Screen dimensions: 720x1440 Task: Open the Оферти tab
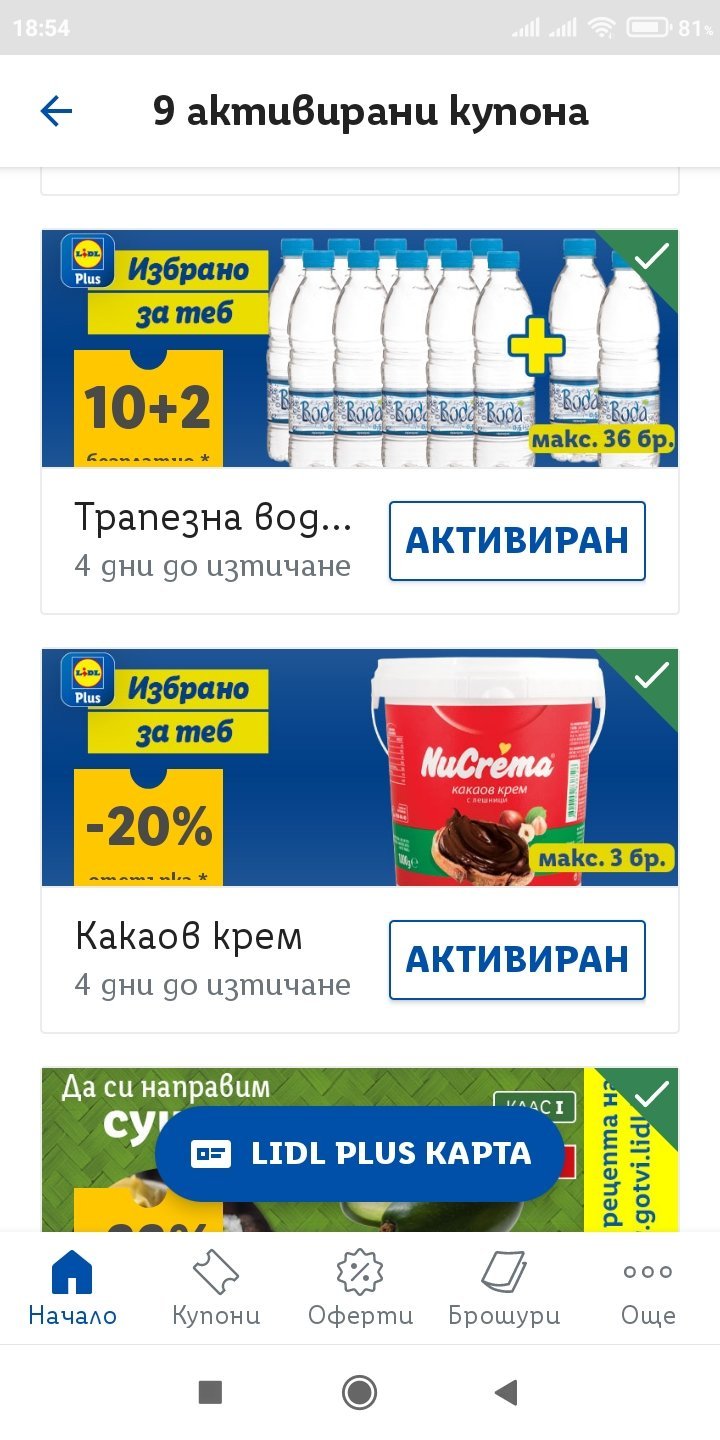click(x=360, y=1288)
